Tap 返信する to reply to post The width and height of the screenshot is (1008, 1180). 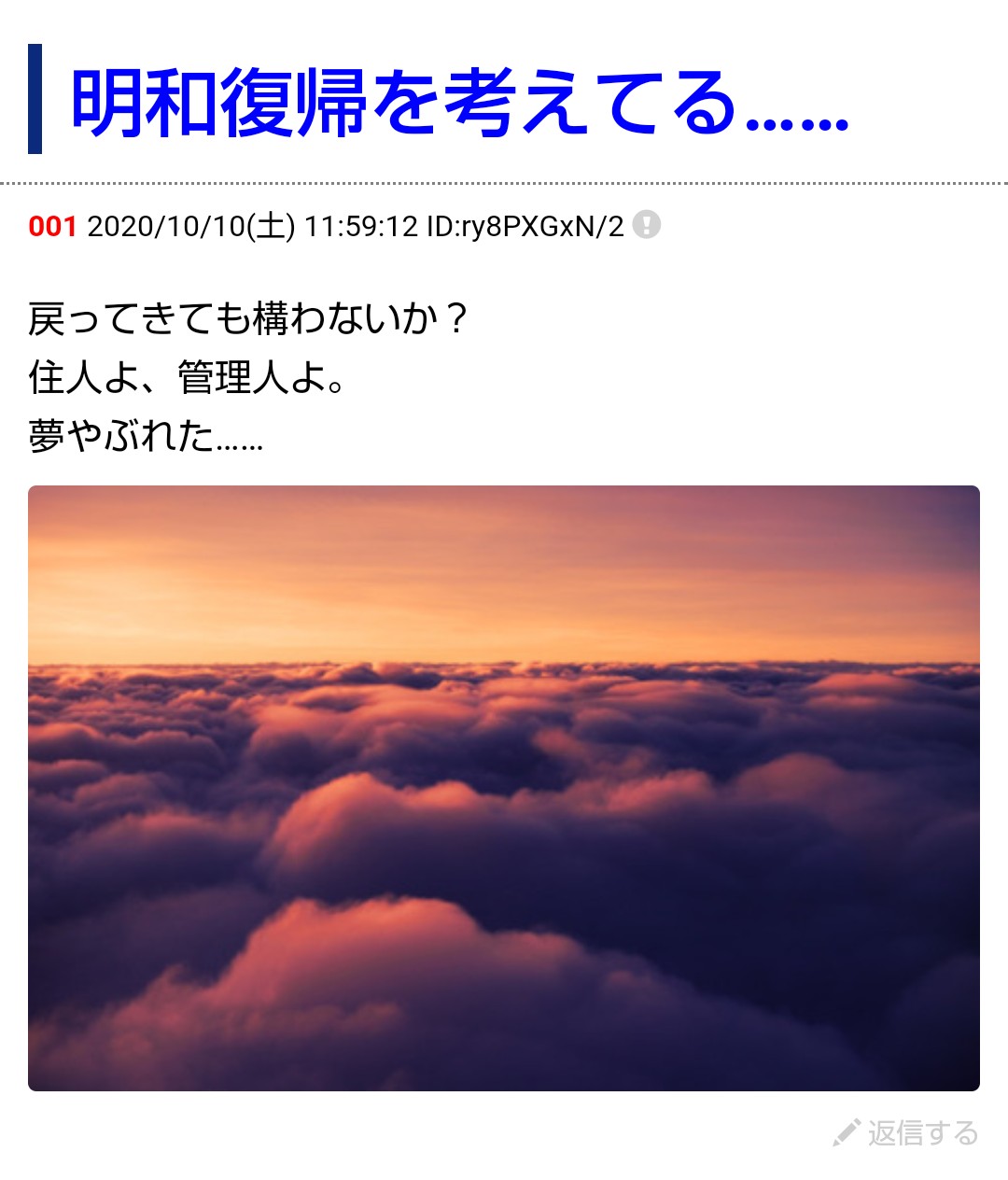point(905,1133)
